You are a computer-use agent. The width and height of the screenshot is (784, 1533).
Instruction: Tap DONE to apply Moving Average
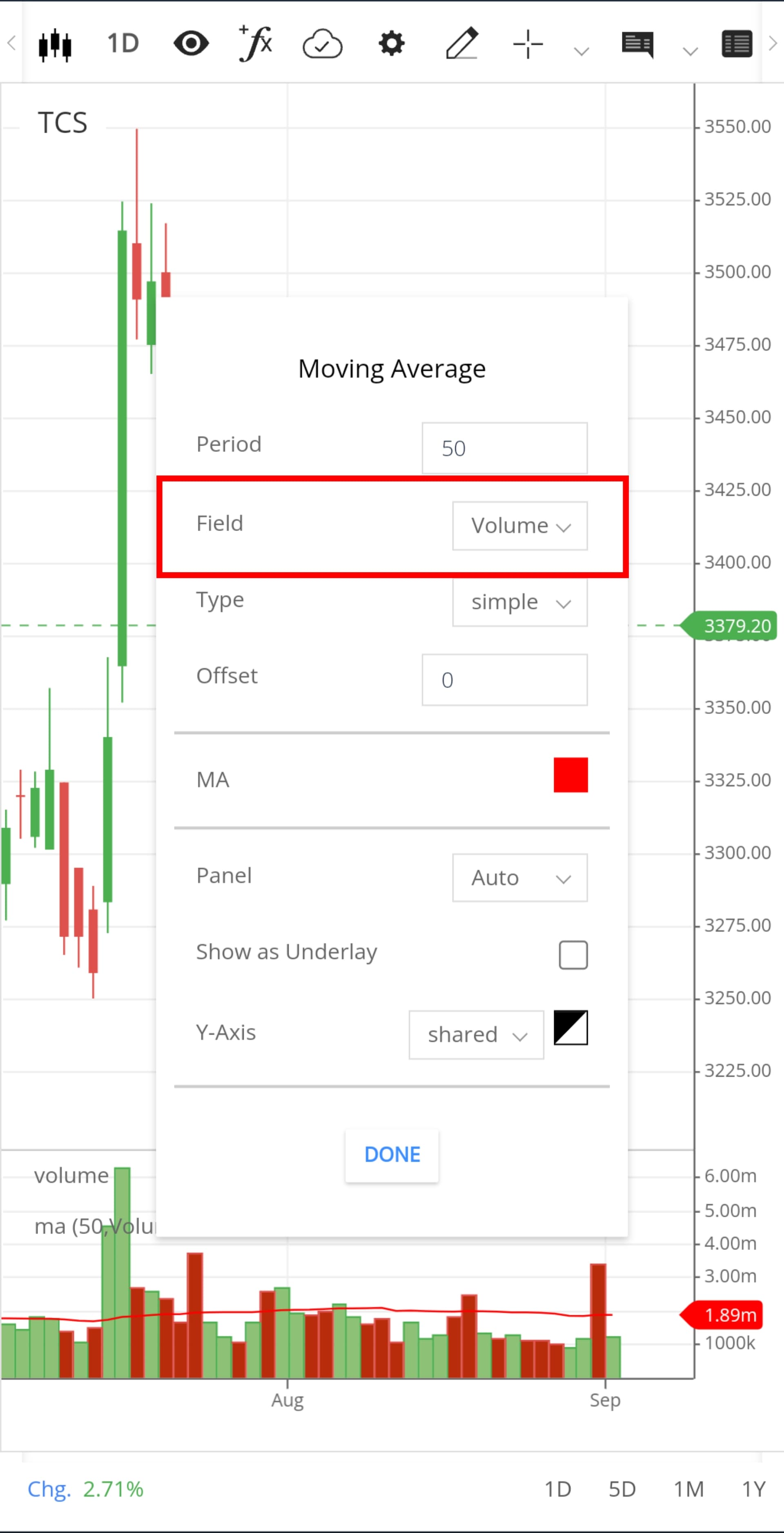point(392,1154)
